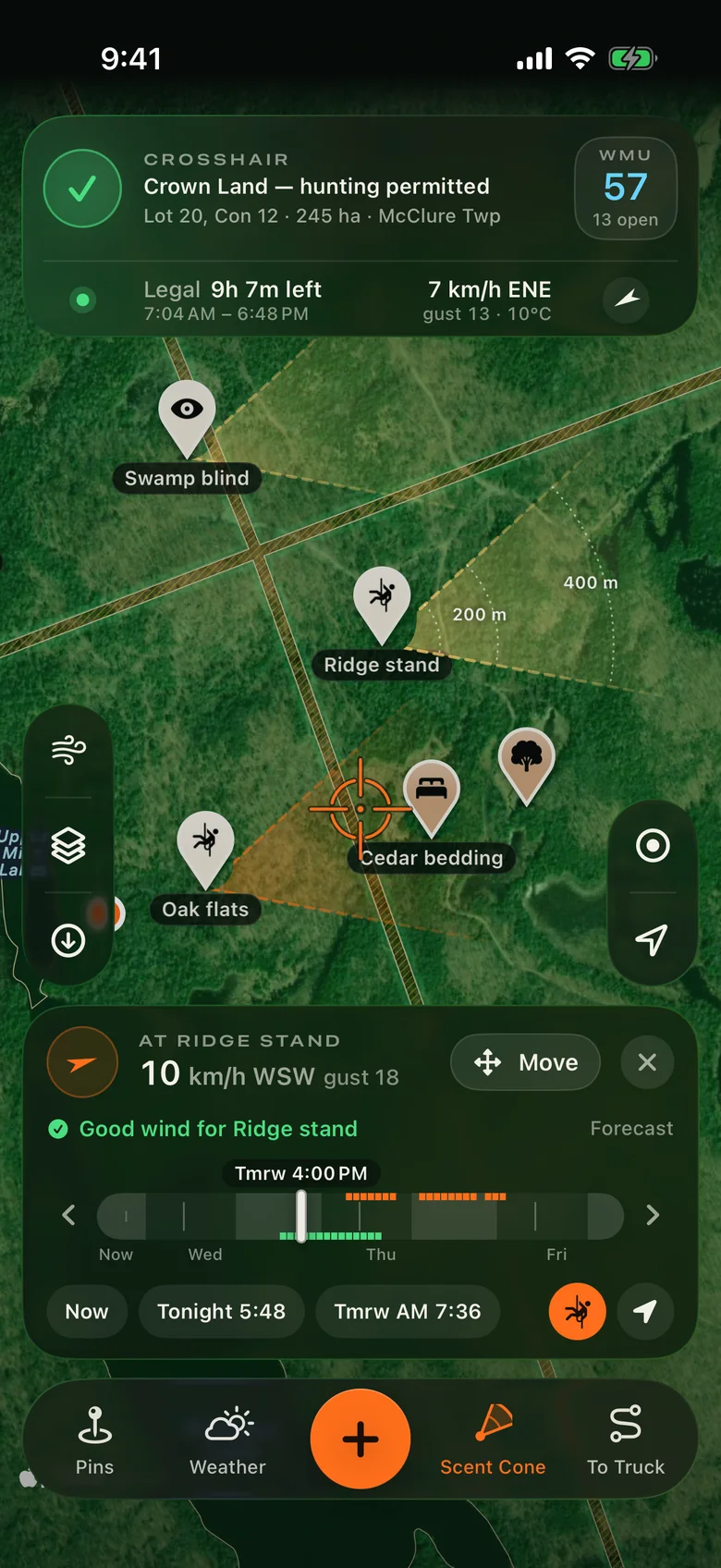Recenter with the target circle button
Viewport: 721px width, 1568px height.
point(653,845)
